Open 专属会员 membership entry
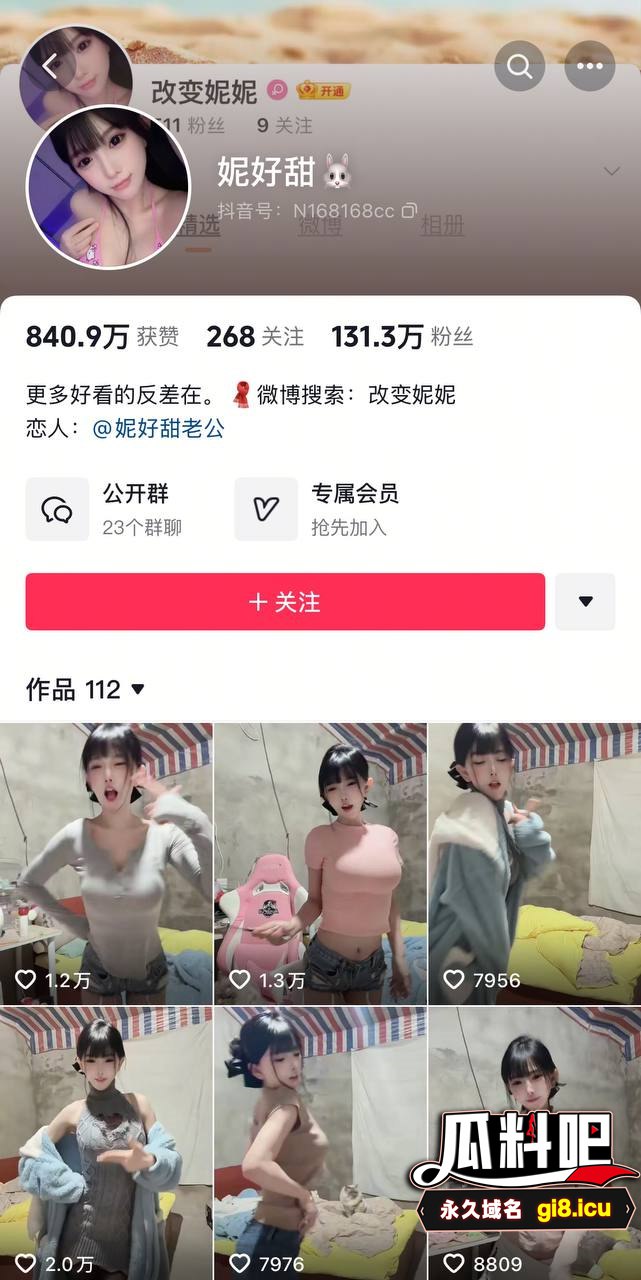This screenshot has height=1280, width=641. [318, 509]
